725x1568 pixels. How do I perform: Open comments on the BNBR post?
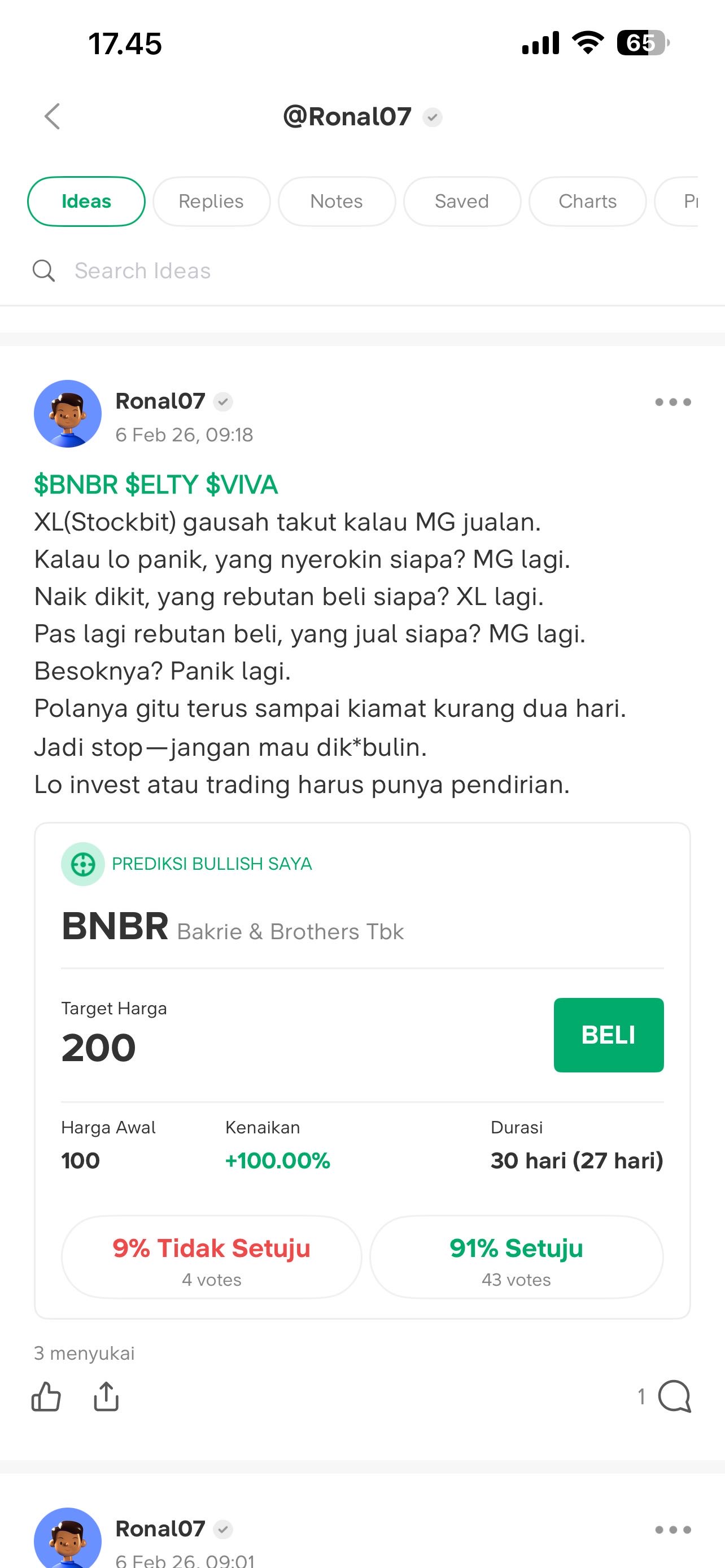click(x=673, y=1396)
